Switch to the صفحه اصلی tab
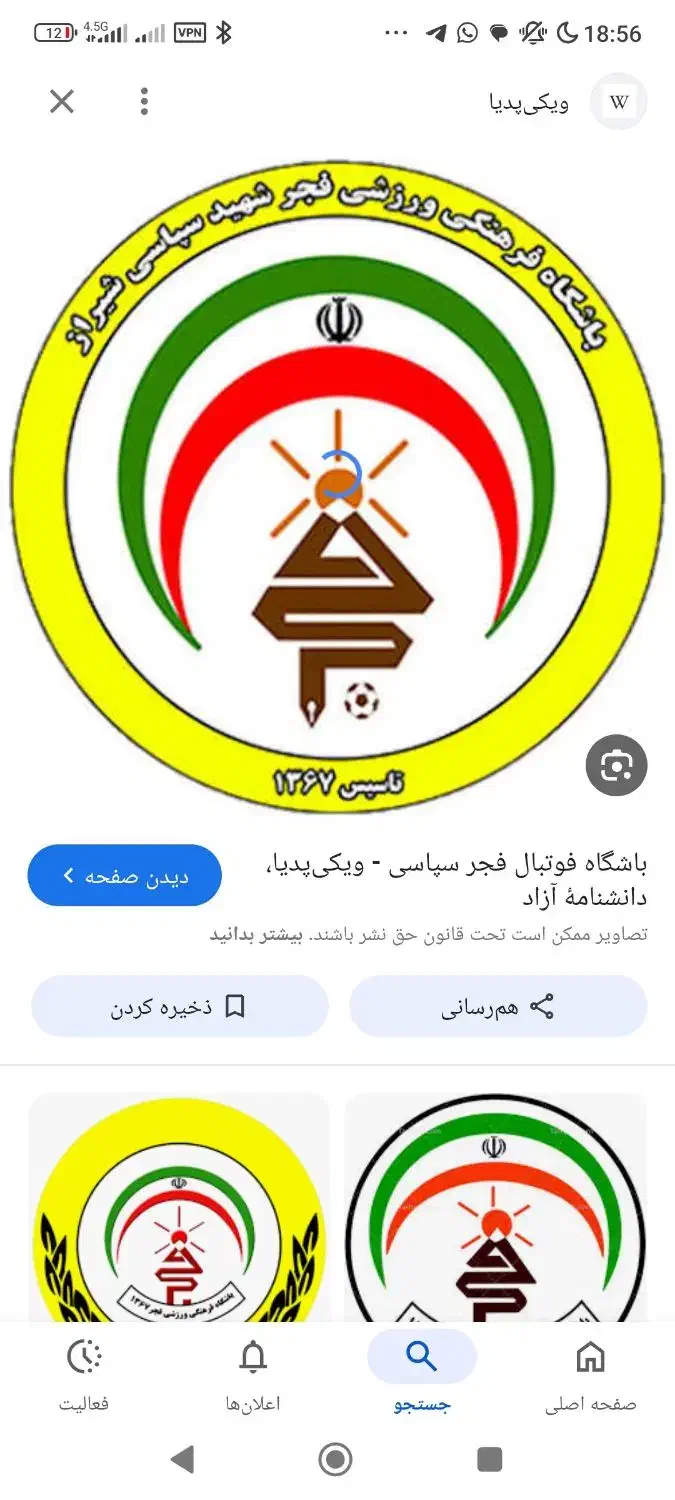 tap(590, 1377)
